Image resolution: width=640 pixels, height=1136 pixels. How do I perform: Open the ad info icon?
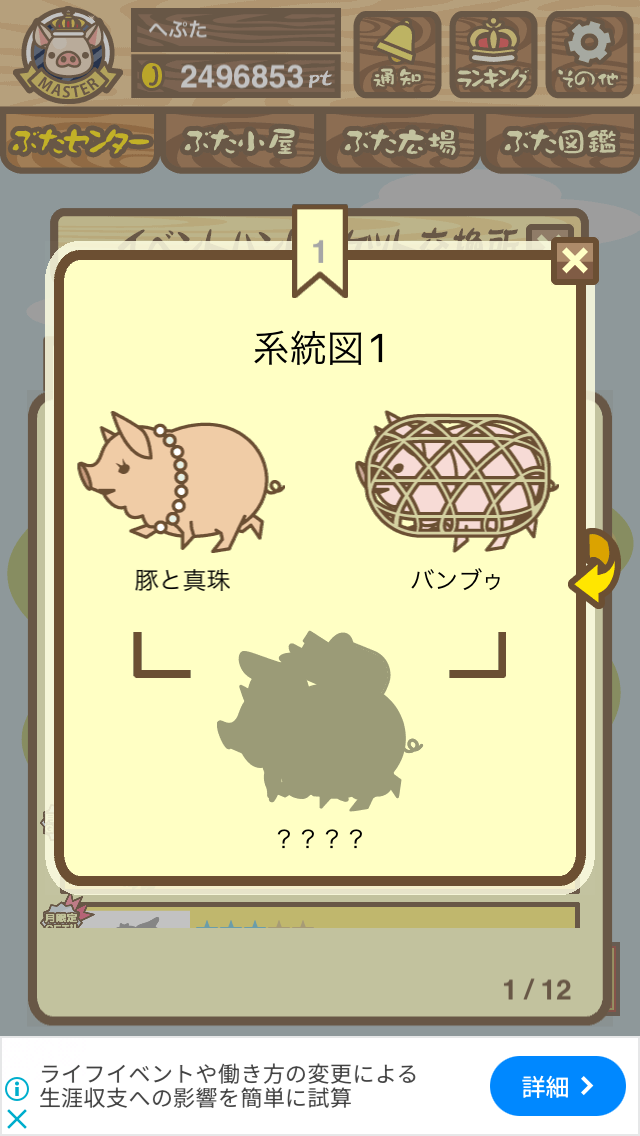(17, 1088)
